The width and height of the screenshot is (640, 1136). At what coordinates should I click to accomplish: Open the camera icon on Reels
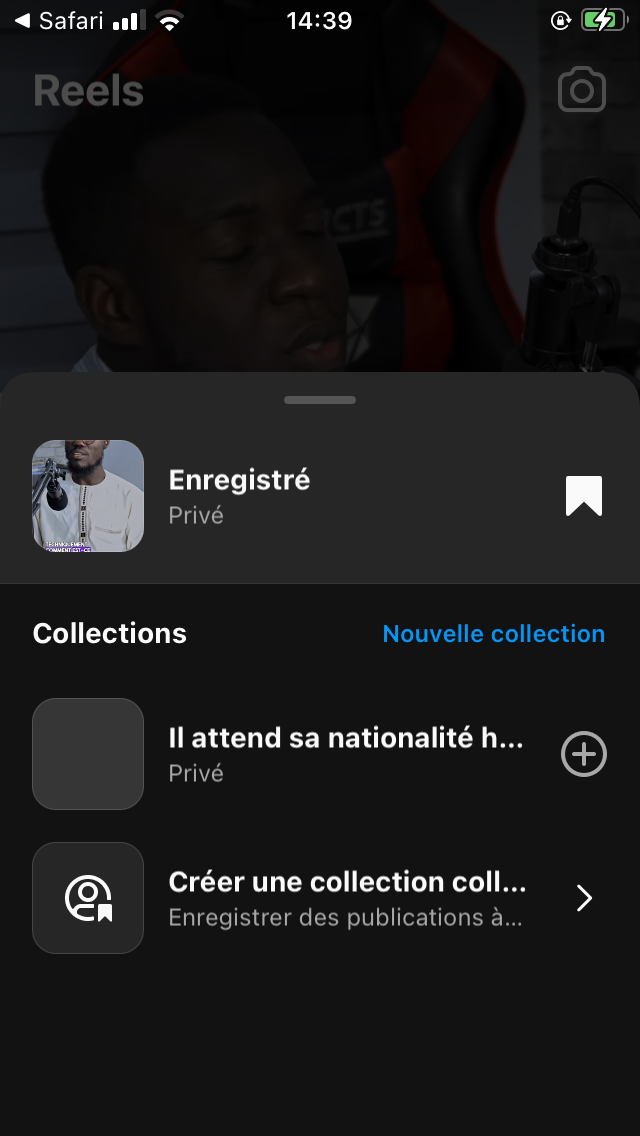[x=581, y=91]
